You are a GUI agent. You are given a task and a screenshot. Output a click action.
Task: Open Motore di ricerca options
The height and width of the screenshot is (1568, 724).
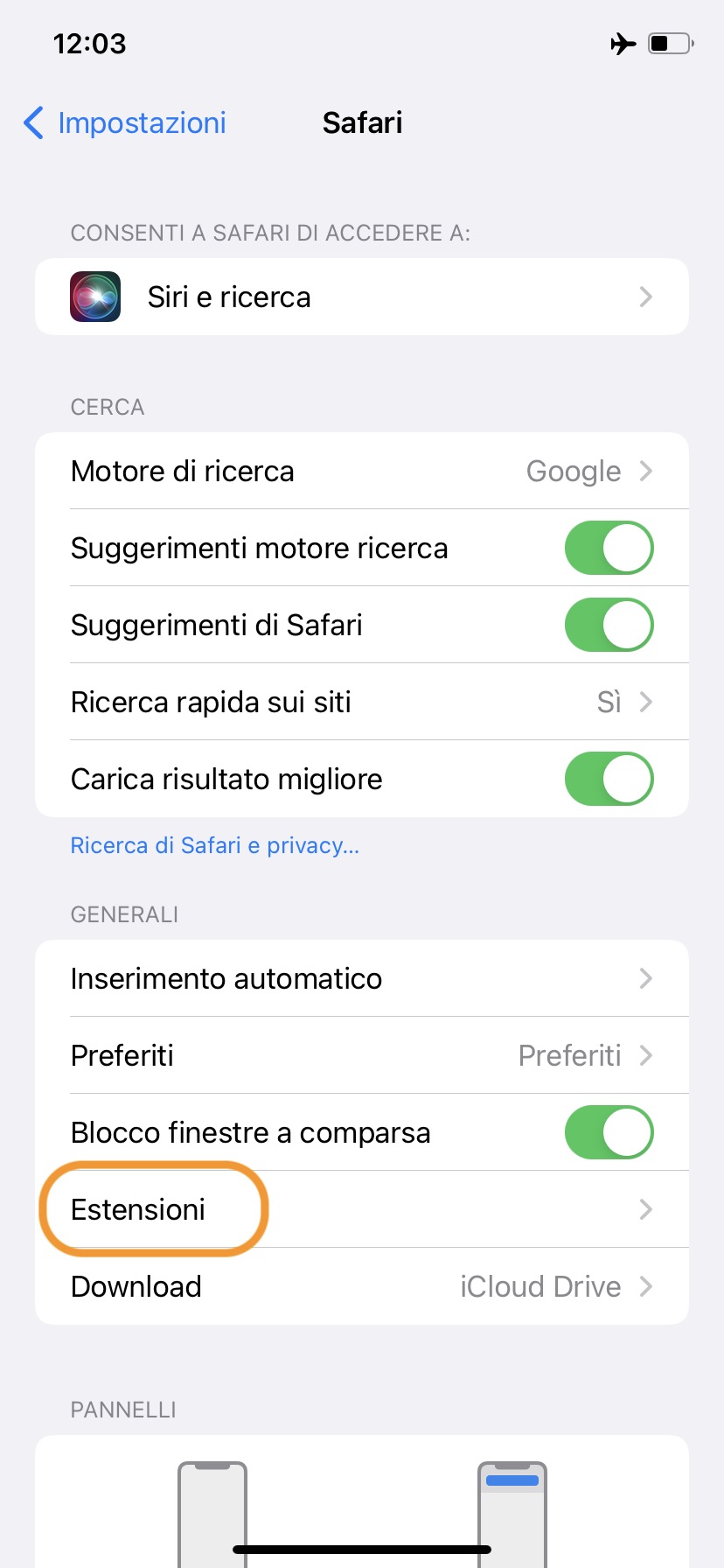click(362, 472)
